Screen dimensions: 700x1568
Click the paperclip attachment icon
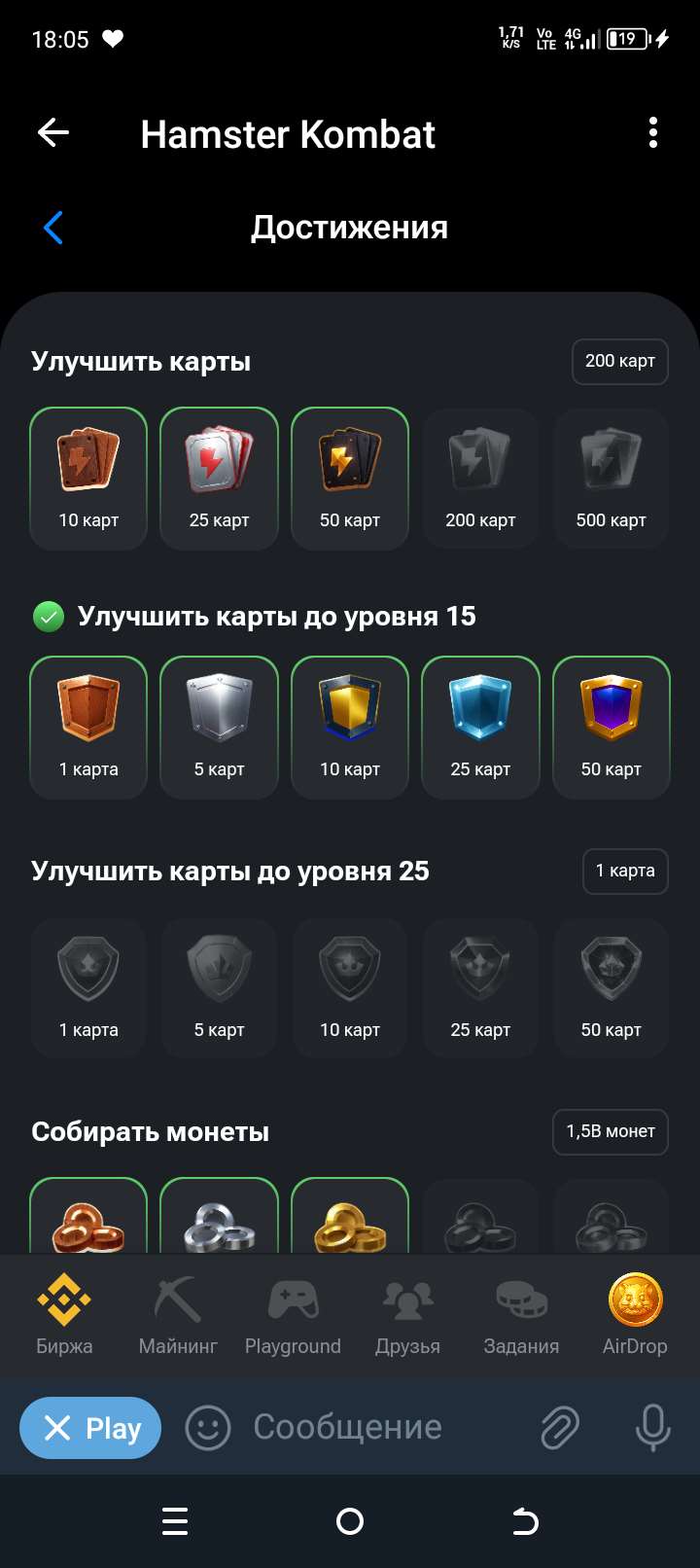pos(559,1427)
